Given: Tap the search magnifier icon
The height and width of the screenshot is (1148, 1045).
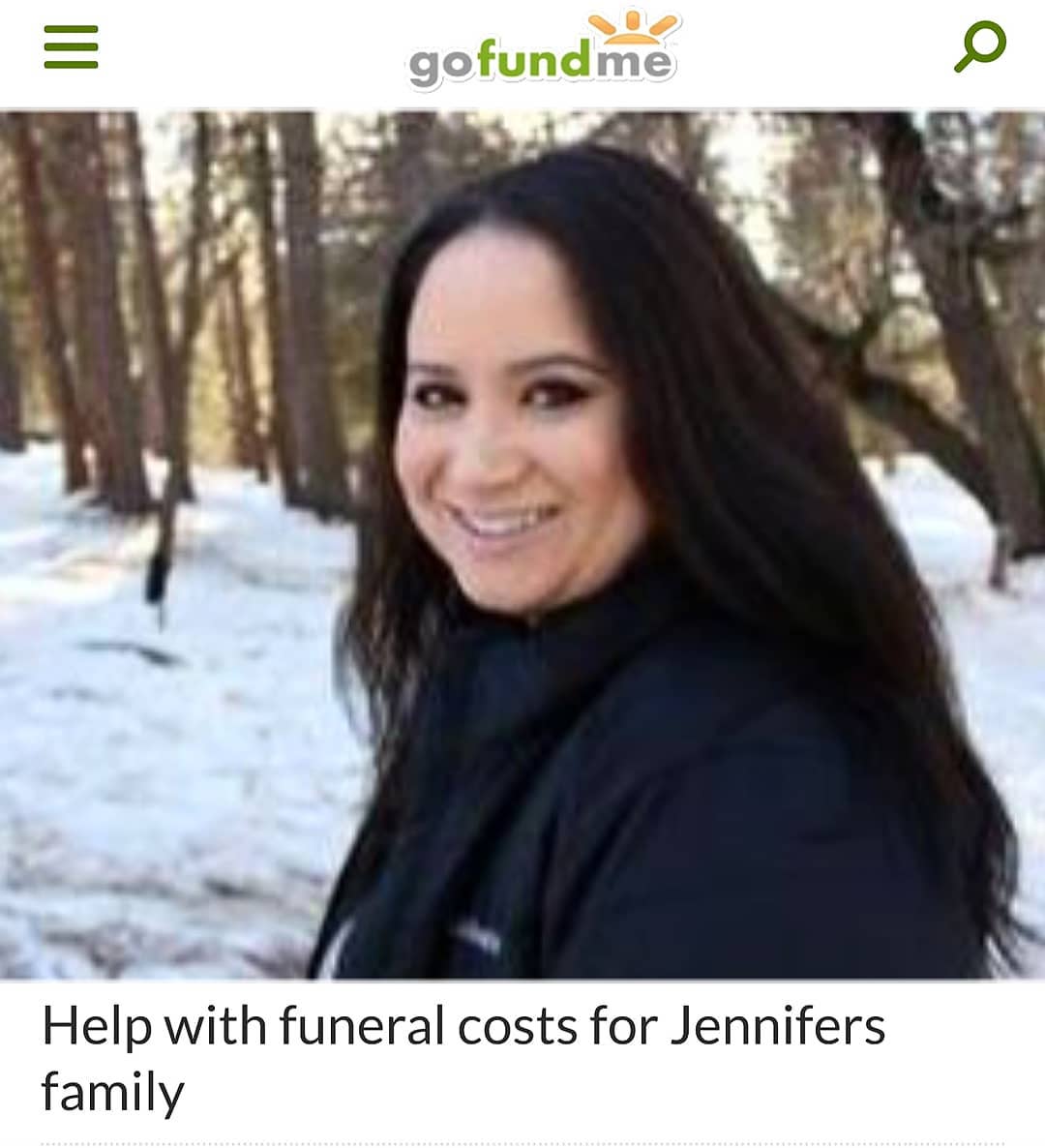Looking at the screenshot, I should coord(979,46).
